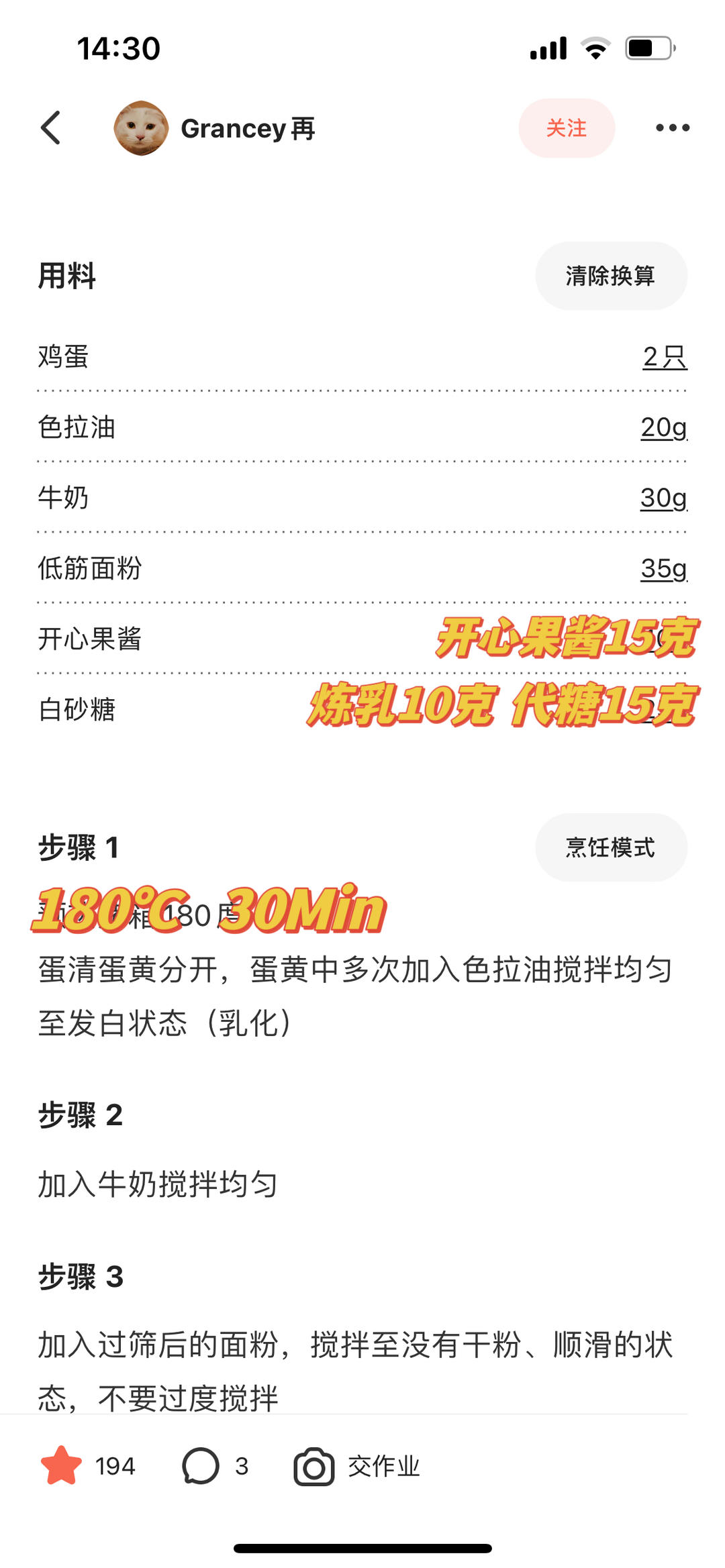Tap the 2只 amount for 鸡蛋

[664, 357]
